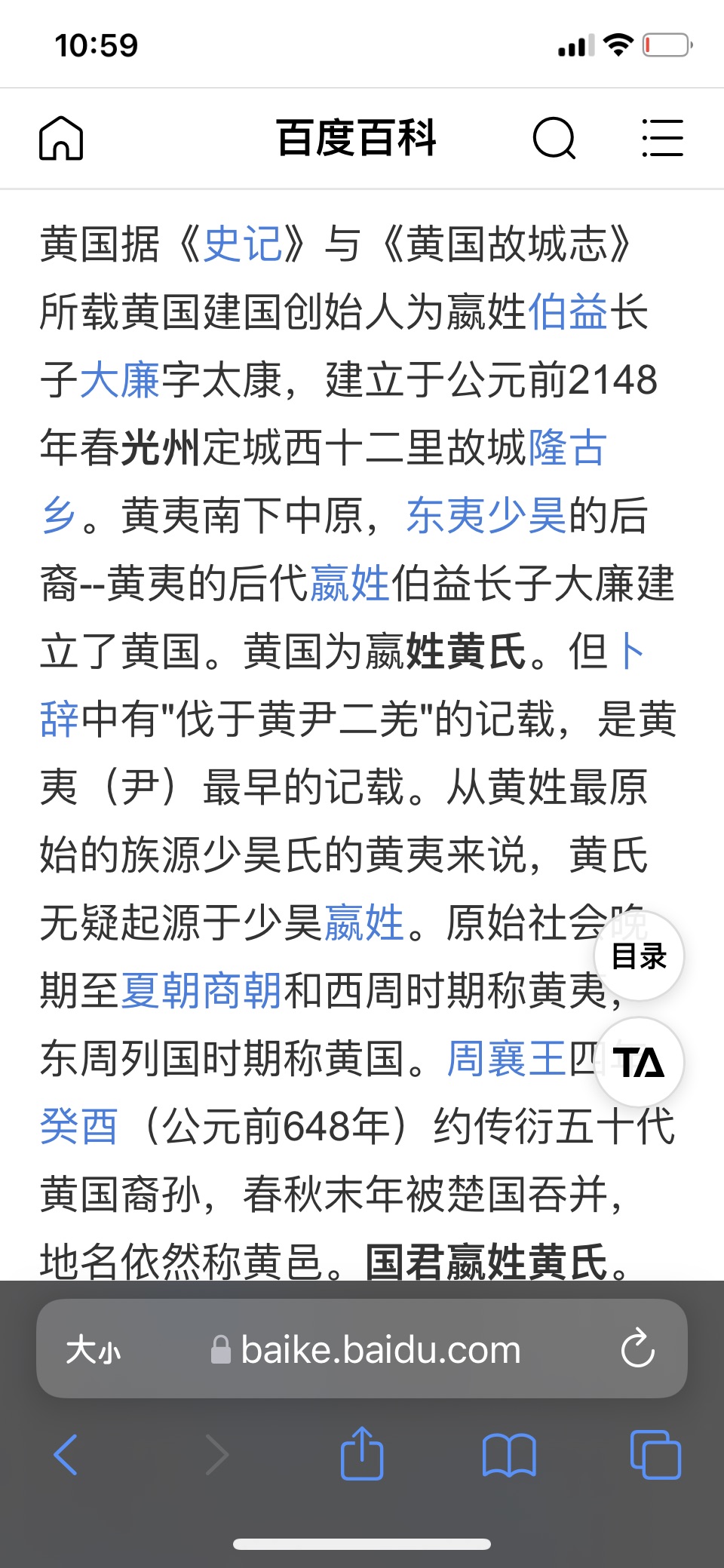Follow the 伯益 link
724x1568 pixels.
(568, 312)
